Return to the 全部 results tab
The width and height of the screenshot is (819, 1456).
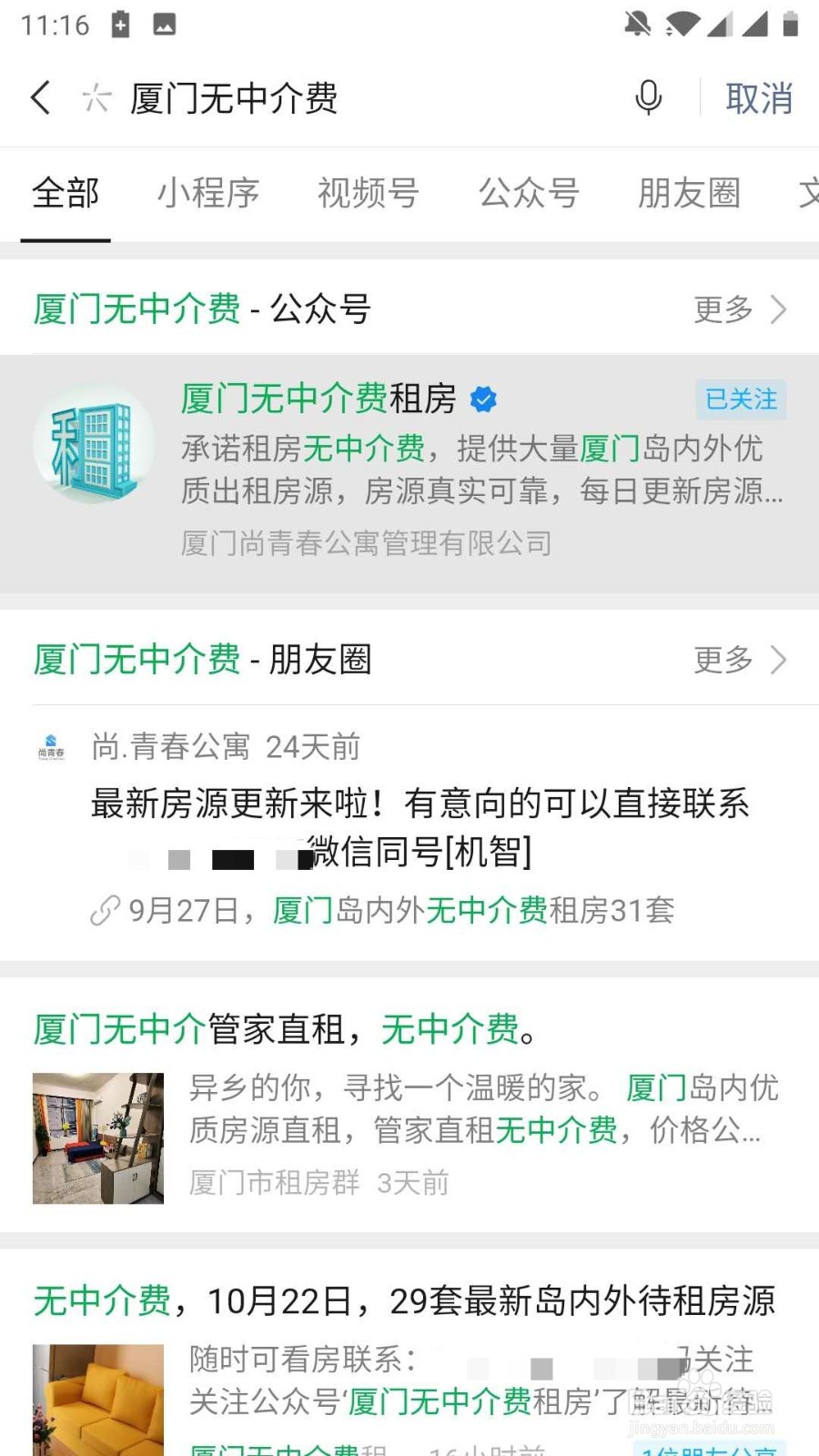tap(65, 194)
